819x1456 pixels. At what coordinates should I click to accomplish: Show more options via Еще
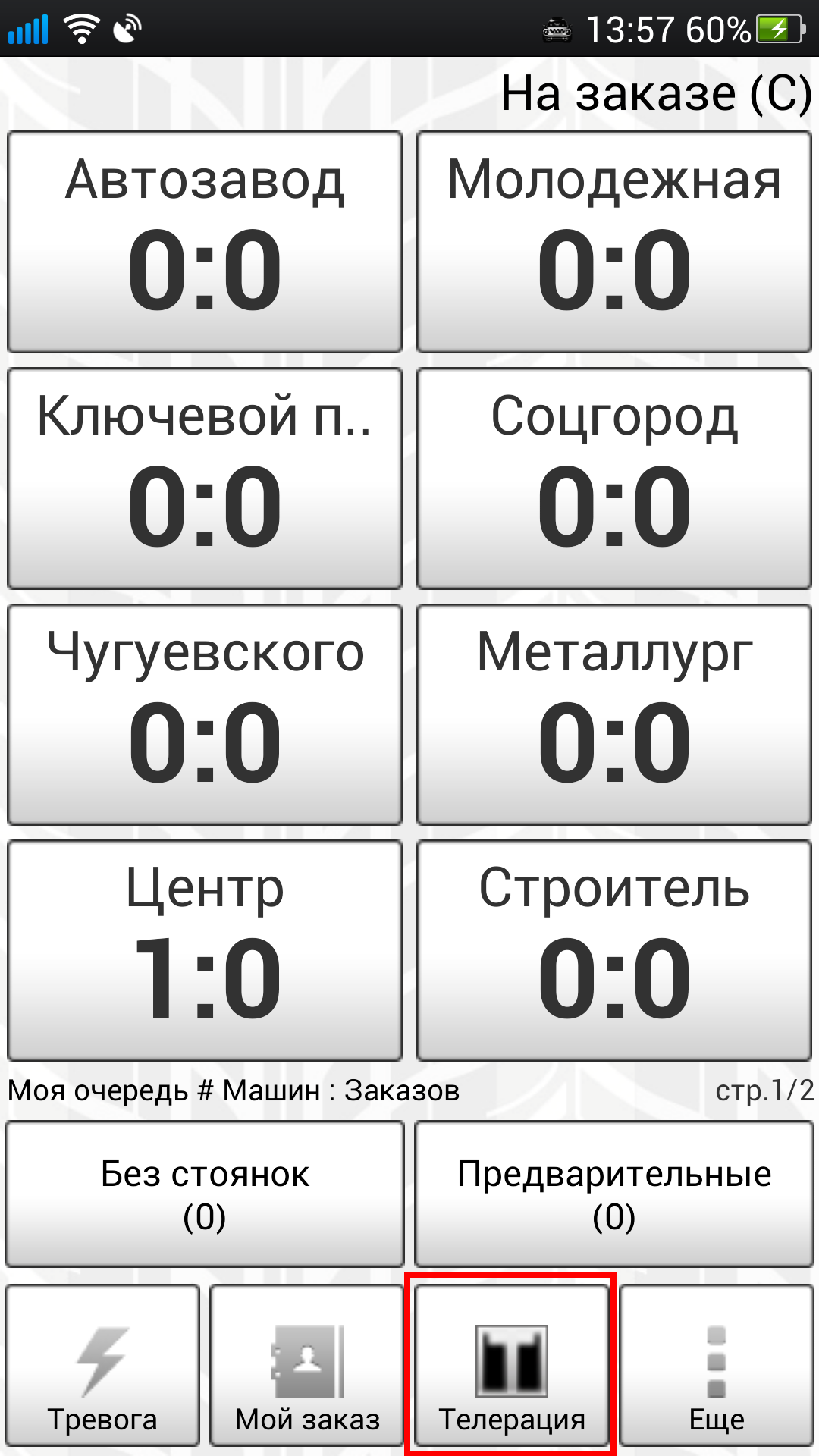(x=717, y=1365)
